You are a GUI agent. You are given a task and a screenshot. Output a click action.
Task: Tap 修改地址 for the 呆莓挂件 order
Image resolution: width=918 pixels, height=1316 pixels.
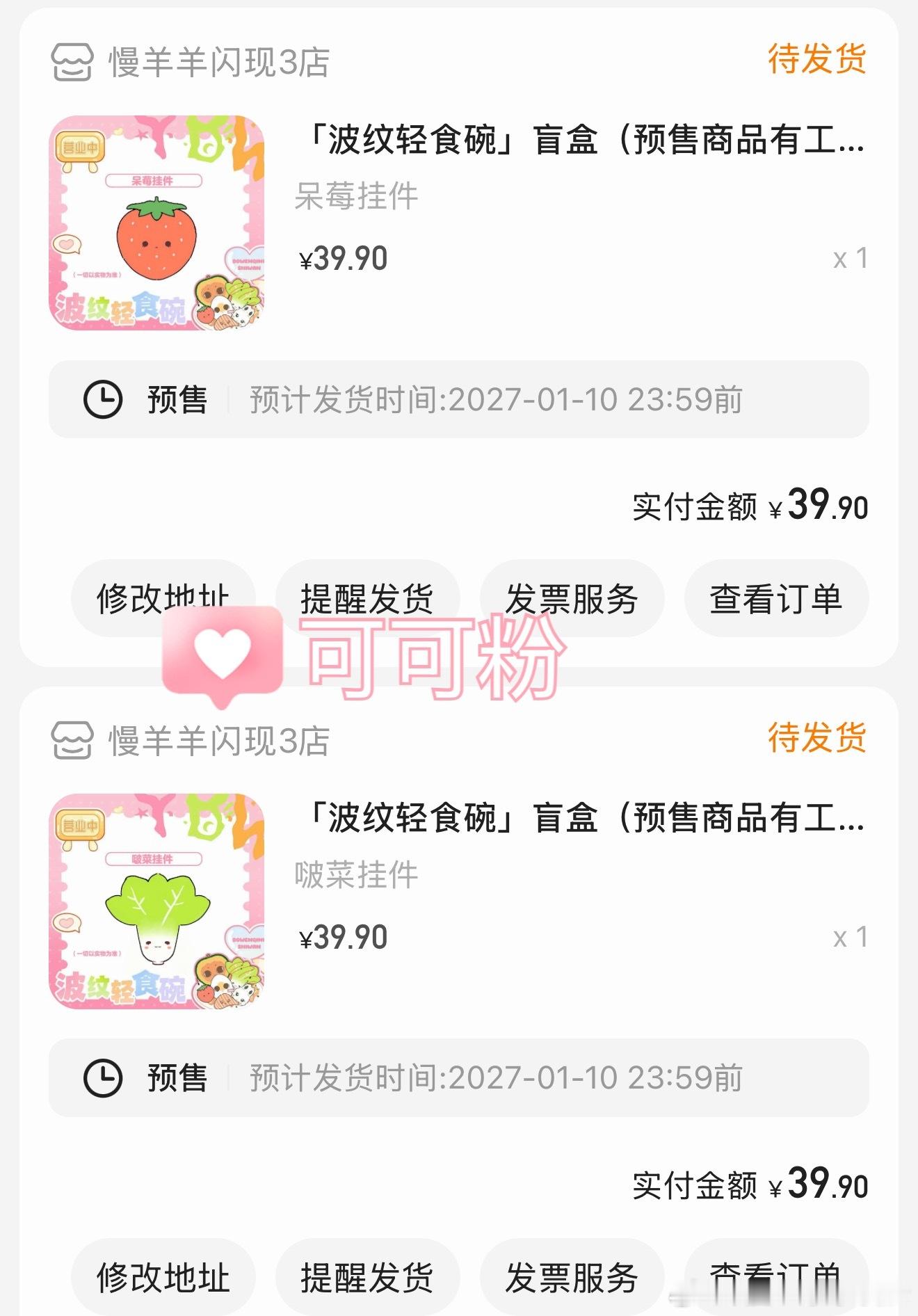point(163,599)
